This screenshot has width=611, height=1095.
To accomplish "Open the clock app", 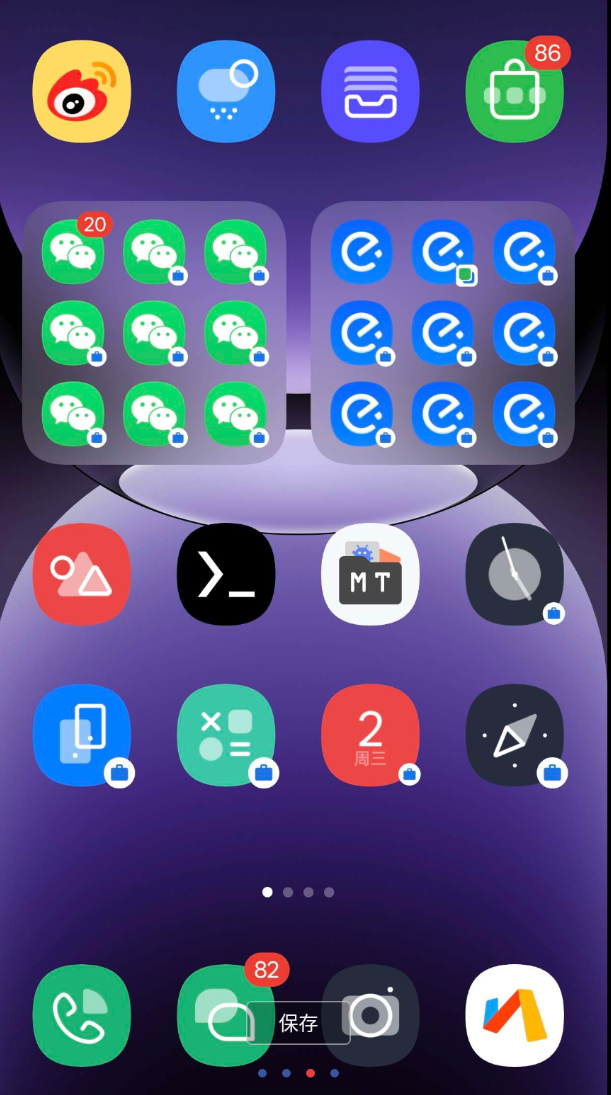I will pos(514,574).
